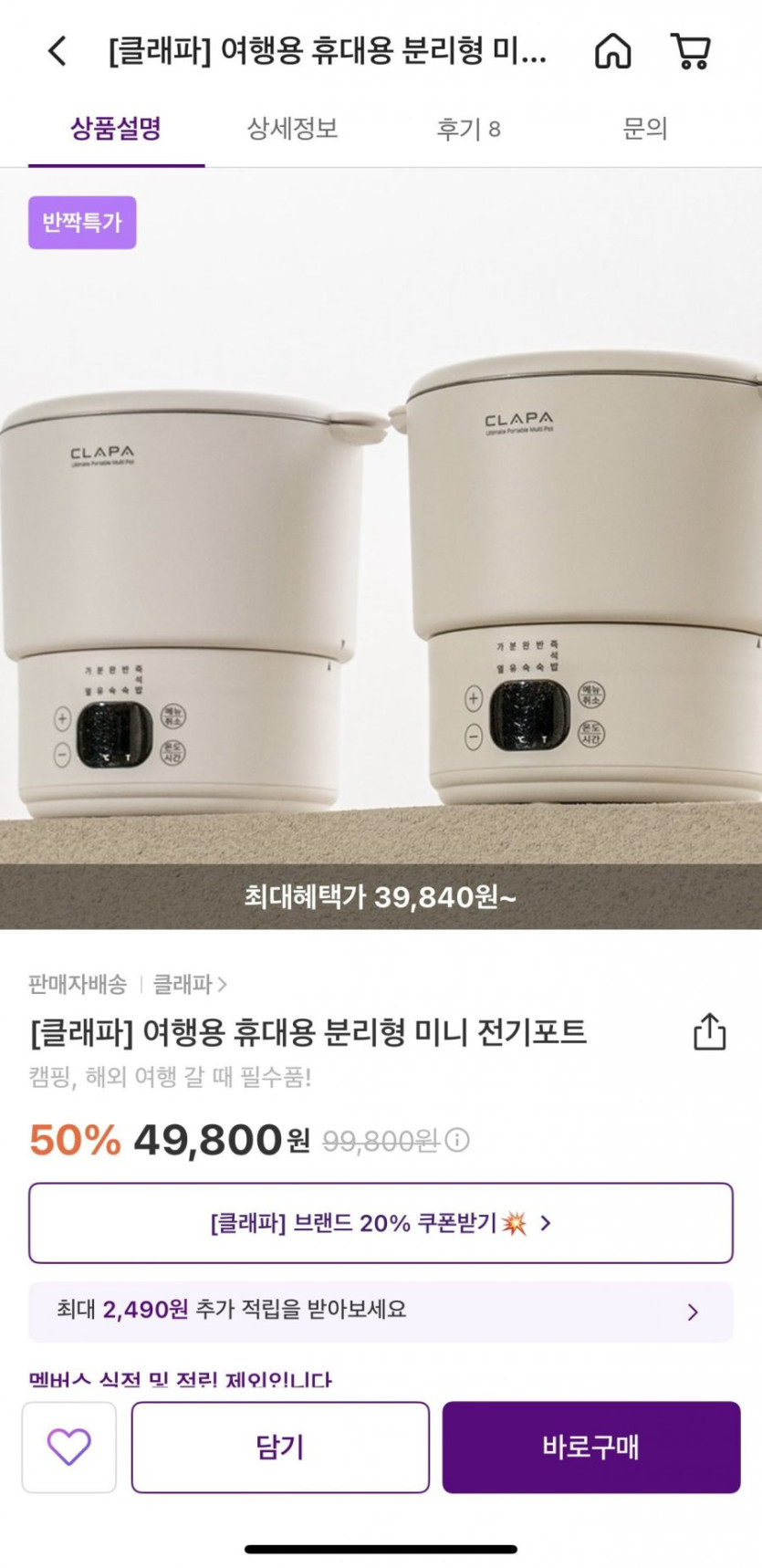Switch to the 후기 8 tab

coord(468,129)
